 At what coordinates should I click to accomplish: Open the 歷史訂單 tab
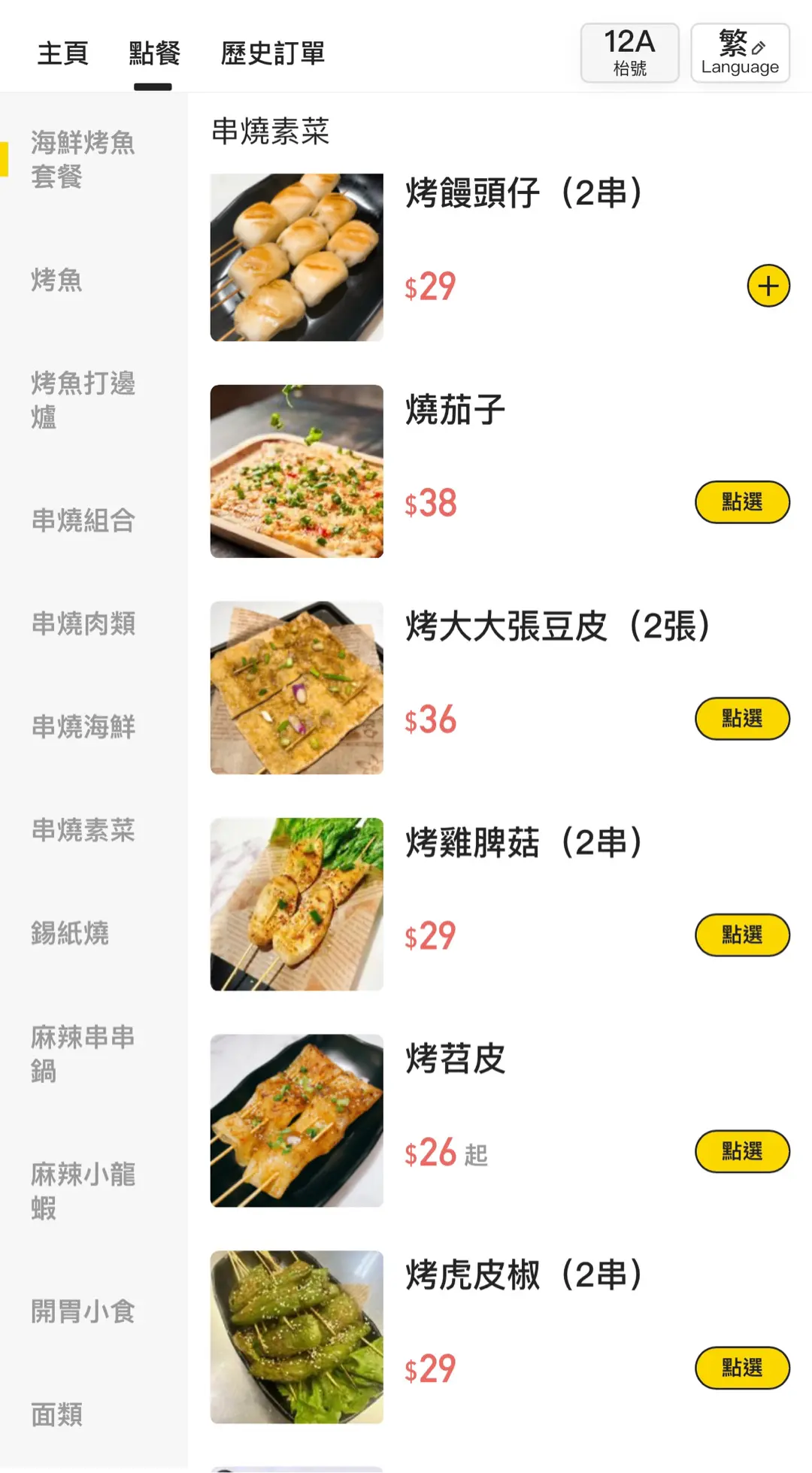click(272, 53)
